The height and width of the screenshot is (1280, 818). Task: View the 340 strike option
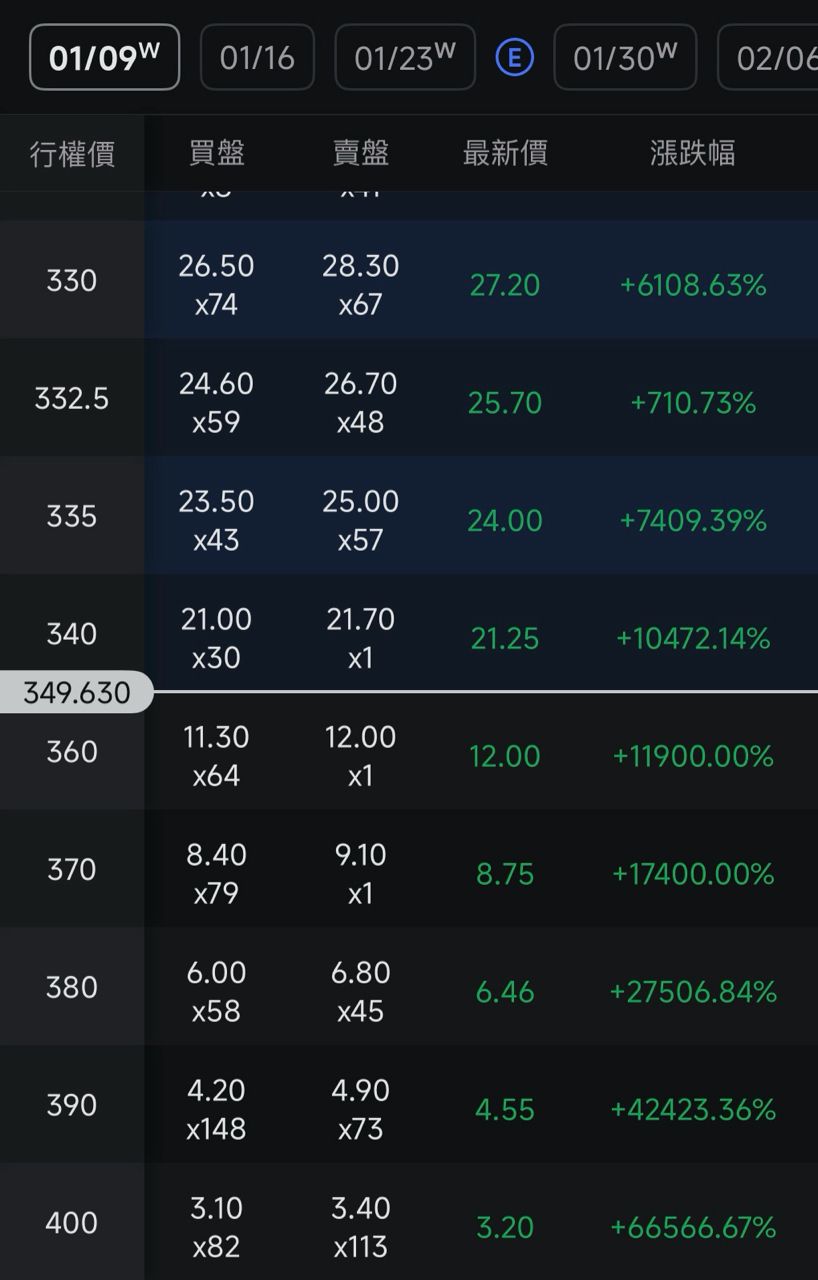click(x=72, y=633)
